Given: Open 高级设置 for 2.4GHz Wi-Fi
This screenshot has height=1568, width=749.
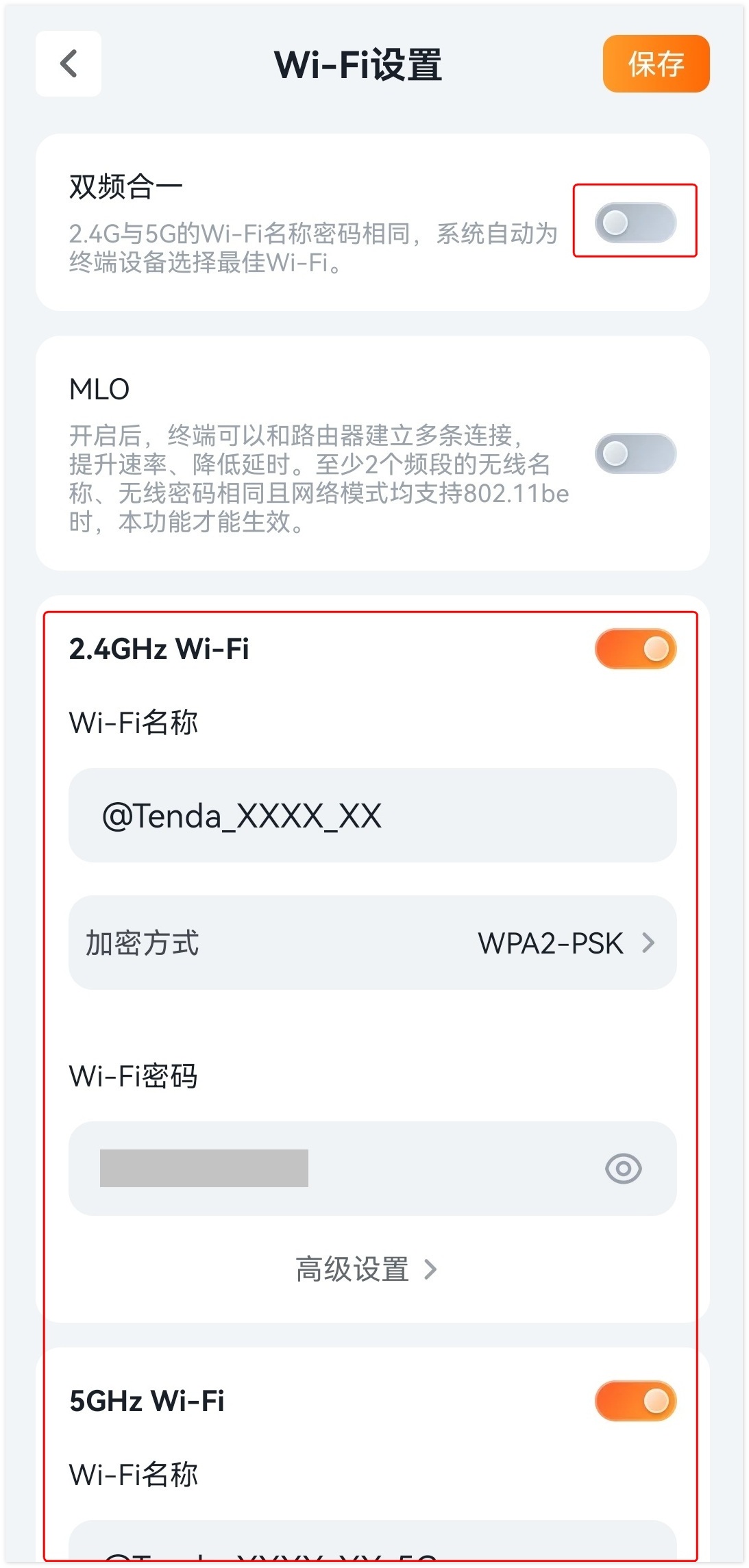Looking at the screenshot, I should click(366, 1269).
